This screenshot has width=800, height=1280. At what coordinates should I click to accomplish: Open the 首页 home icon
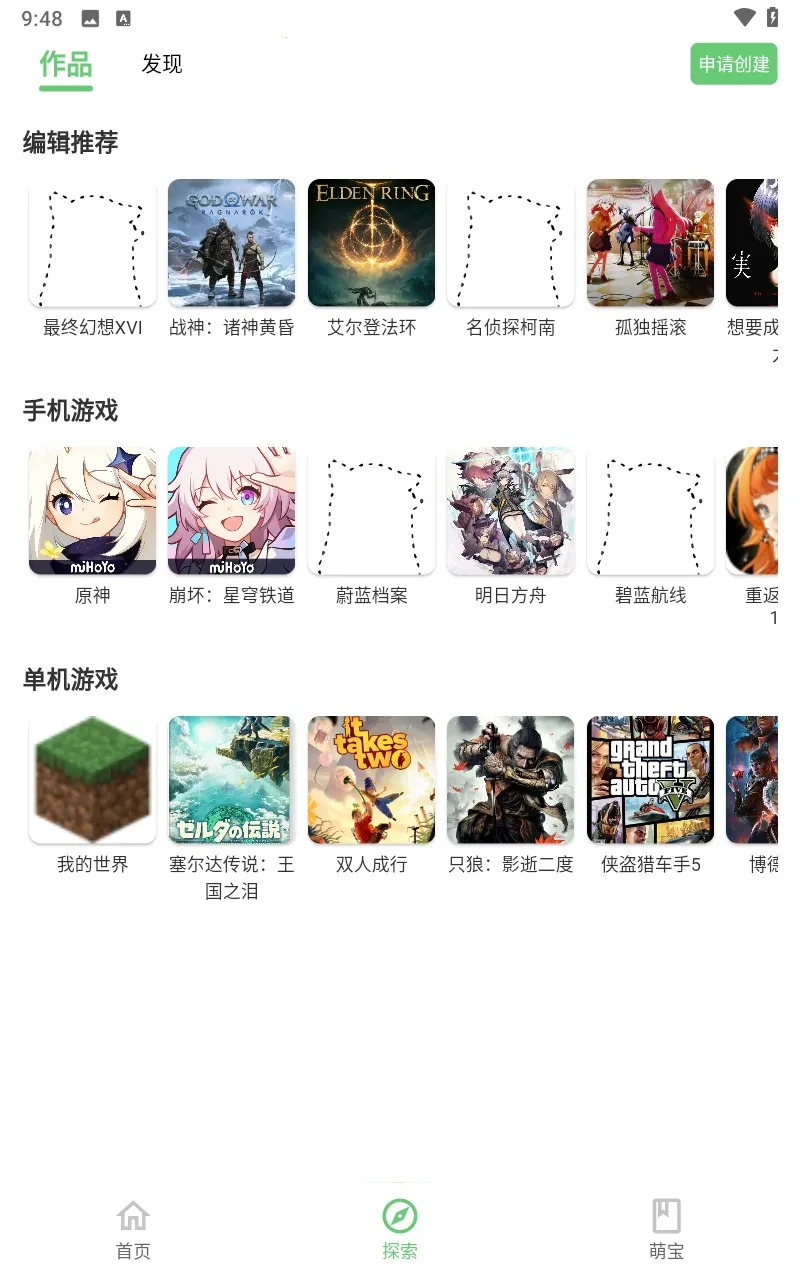(x=133, y=1217)
